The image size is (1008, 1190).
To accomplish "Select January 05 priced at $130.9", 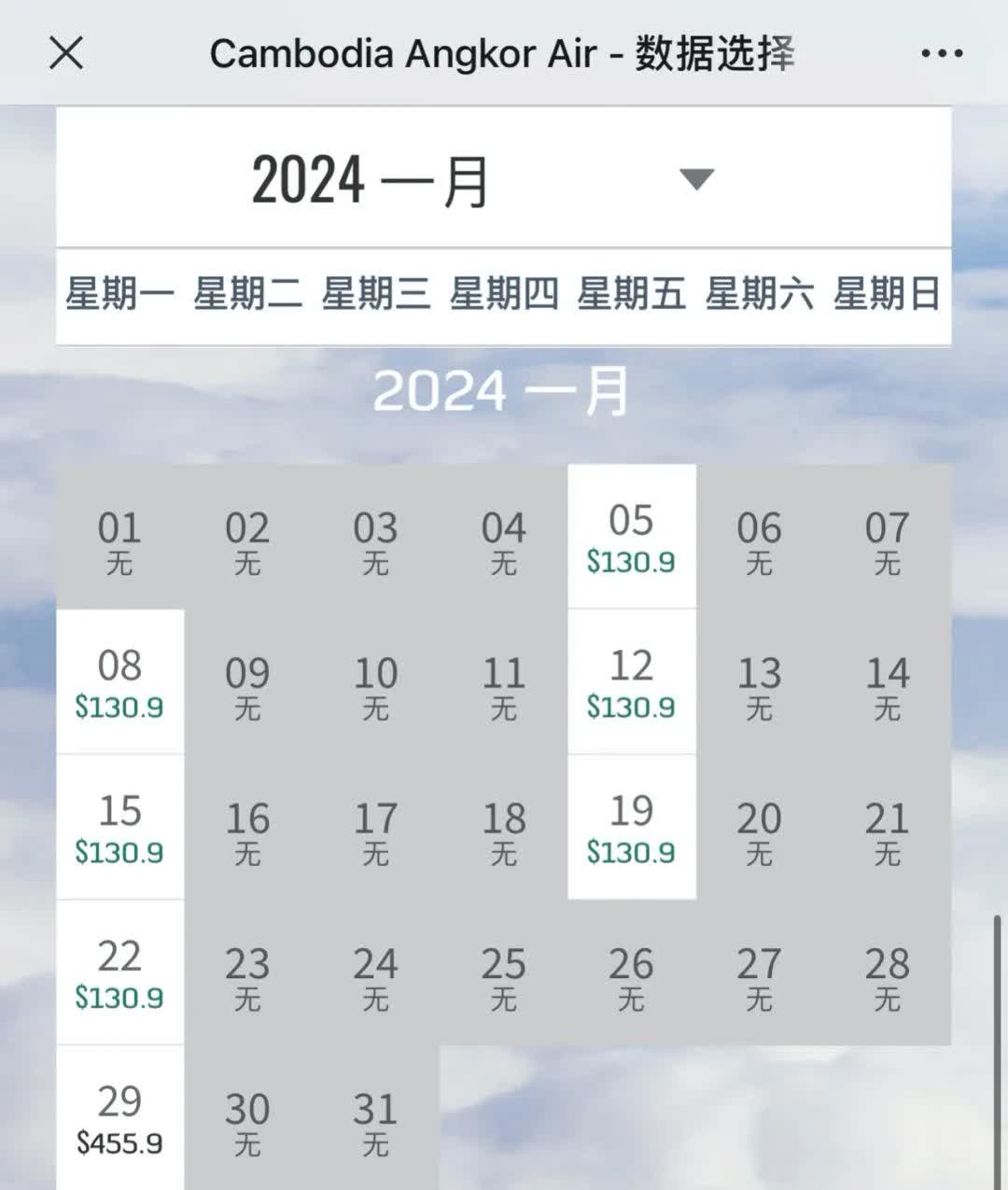I will (632, 537).
